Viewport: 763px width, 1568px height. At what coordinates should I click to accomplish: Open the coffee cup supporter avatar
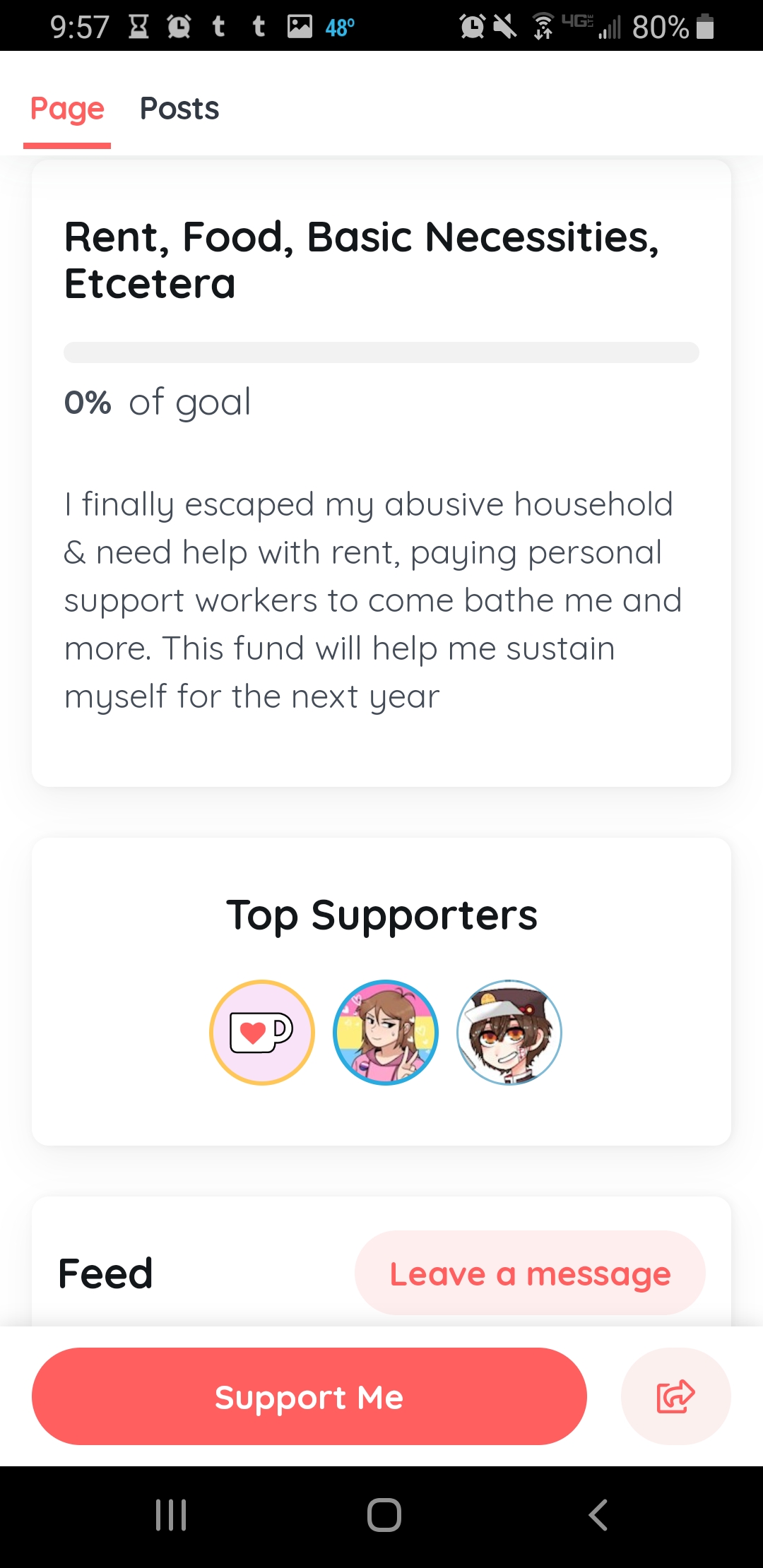coord(262,1033)
